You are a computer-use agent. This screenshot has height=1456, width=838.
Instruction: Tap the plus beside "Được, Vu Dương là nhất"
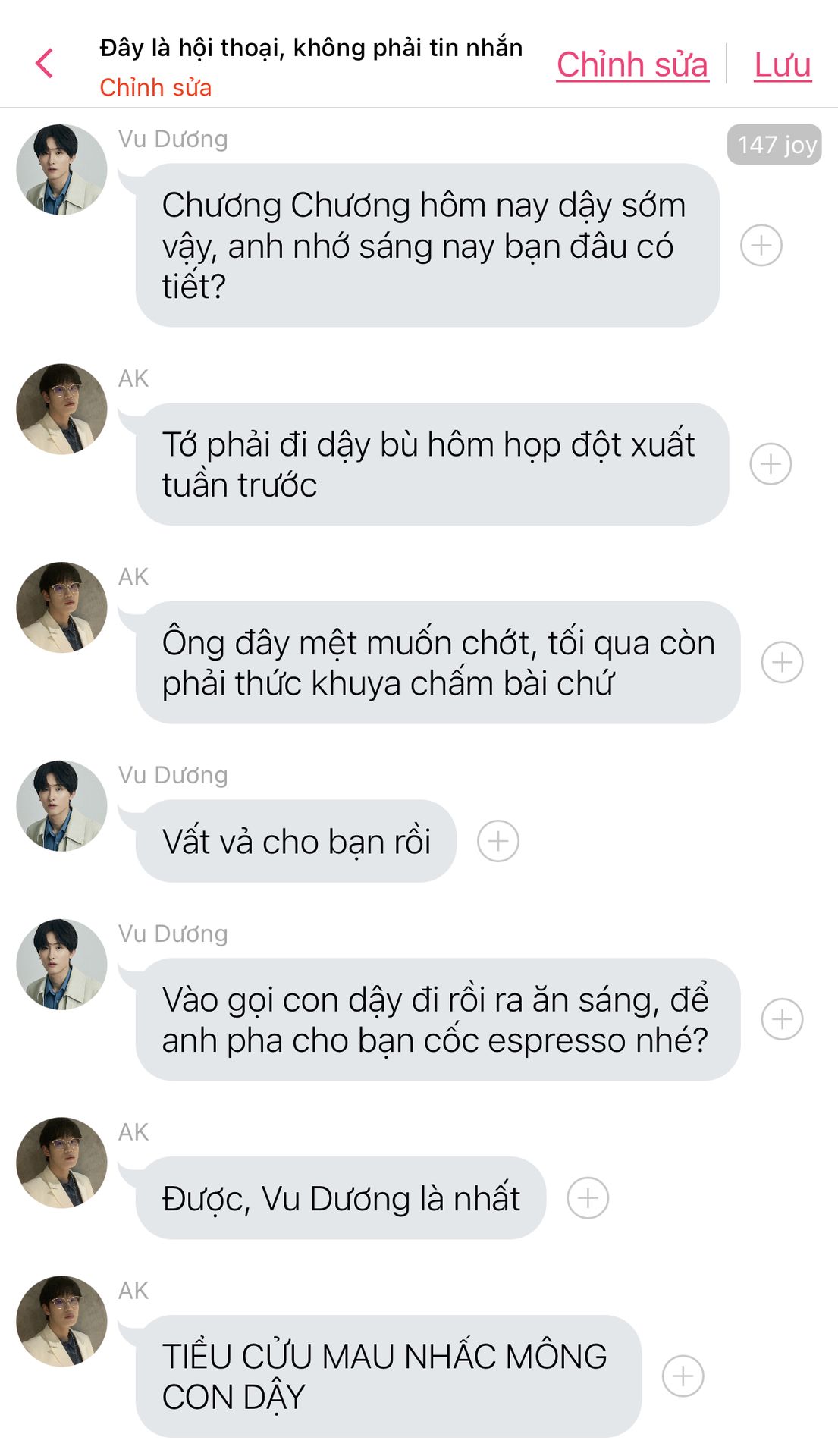point(588,1198)
